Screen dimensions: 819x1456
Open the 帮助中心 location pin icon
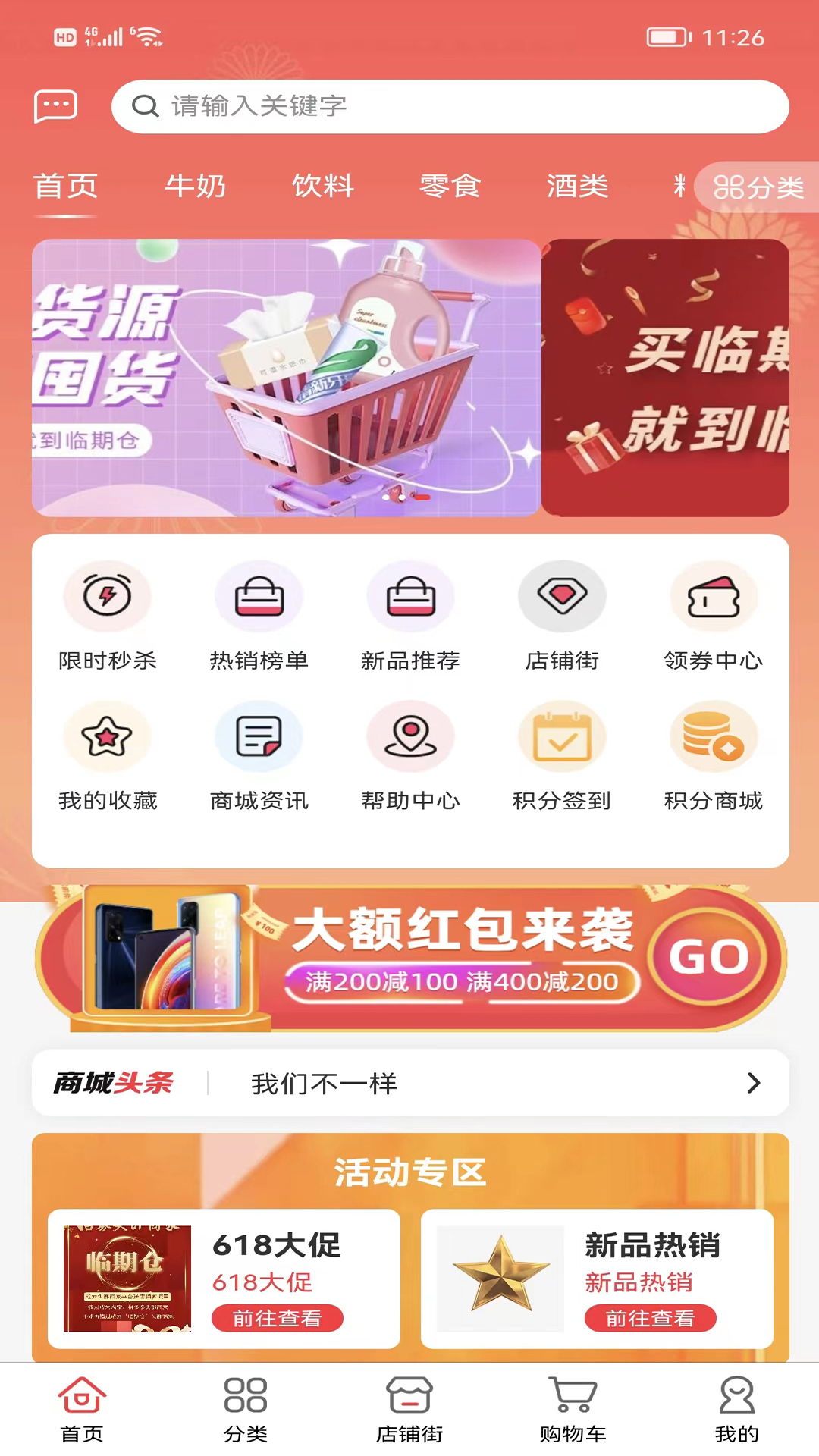point(411,736)
